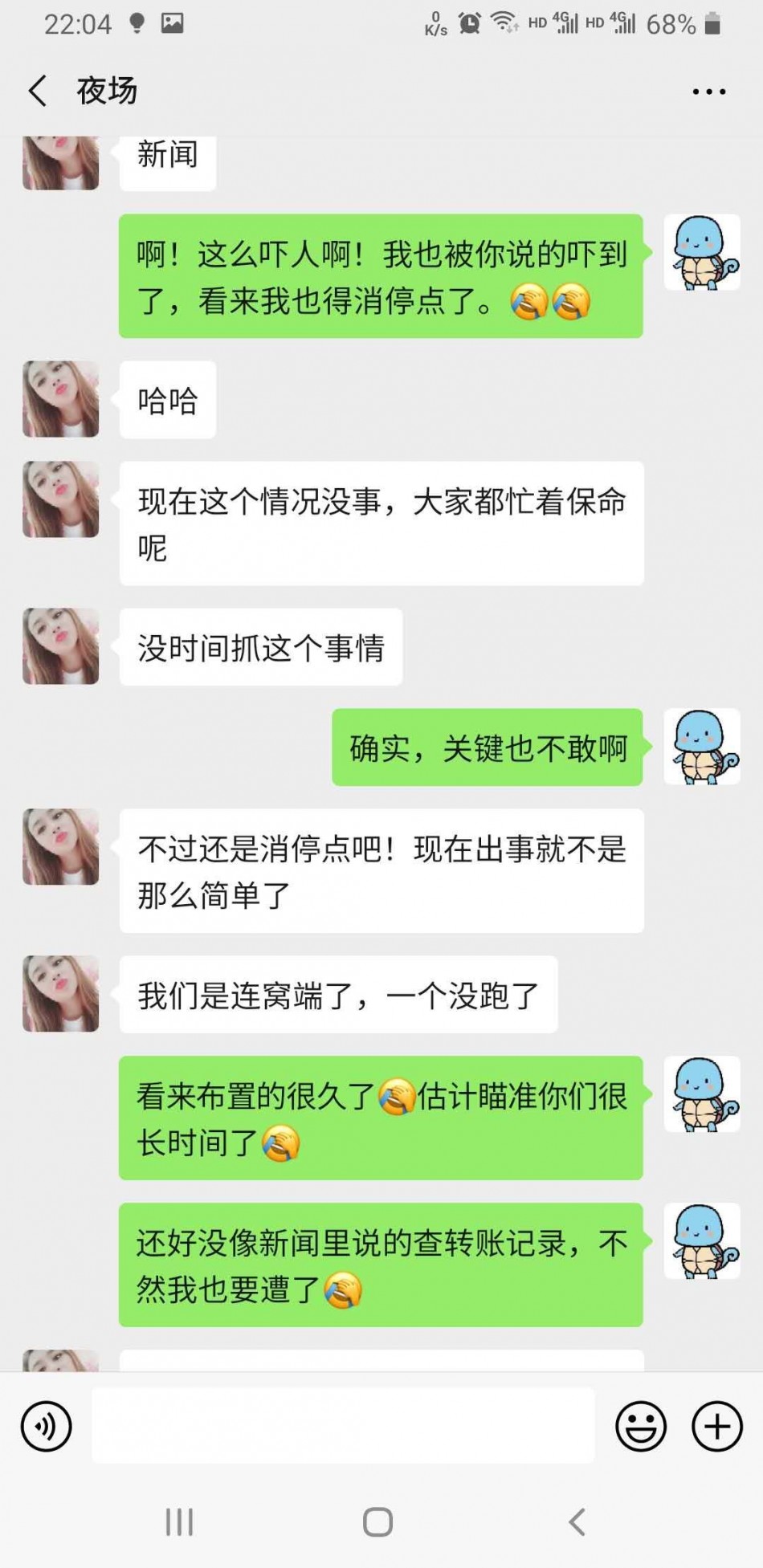Tap the message text field

(343, 1426)
